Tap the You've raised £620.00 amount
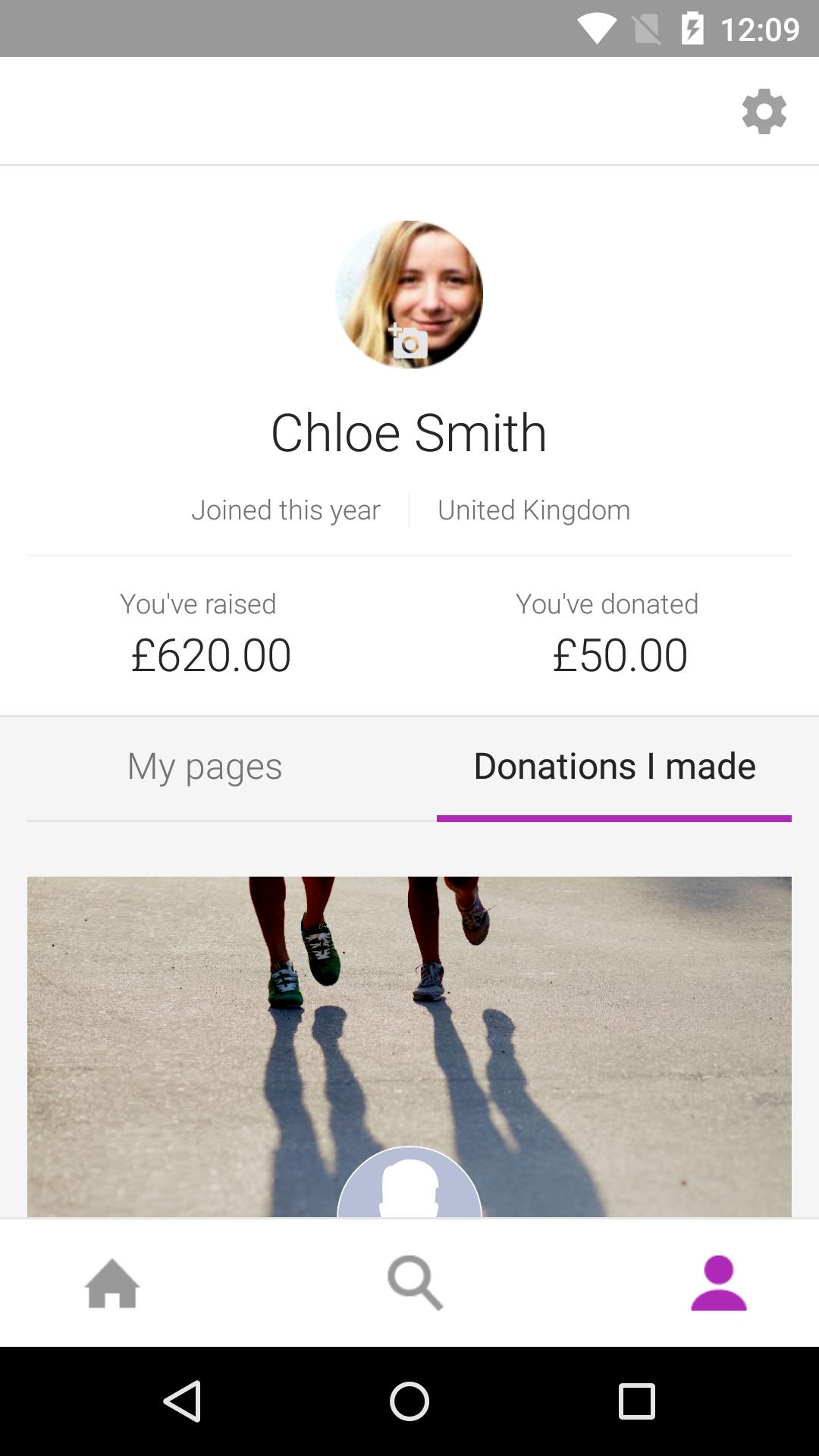This screenshot has height=1456, width=819. pos(210,654)
